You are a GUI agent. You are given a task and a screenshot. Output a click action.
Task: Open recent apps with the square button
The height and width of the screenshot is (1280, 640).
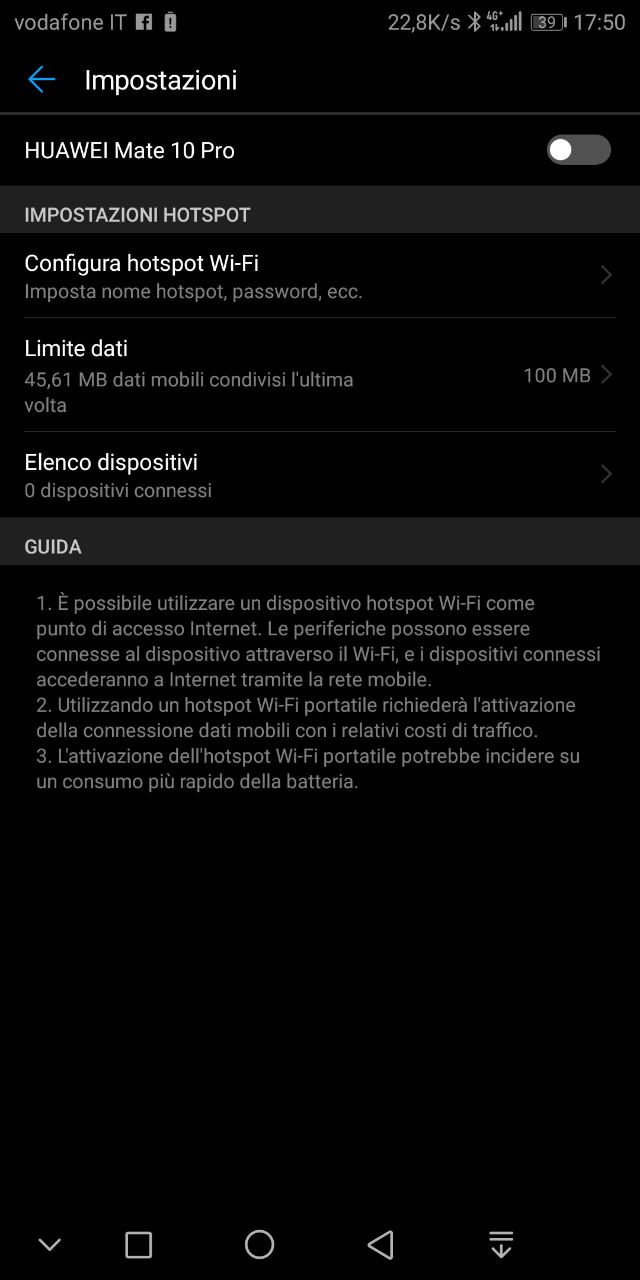[x=138, y=1244]
